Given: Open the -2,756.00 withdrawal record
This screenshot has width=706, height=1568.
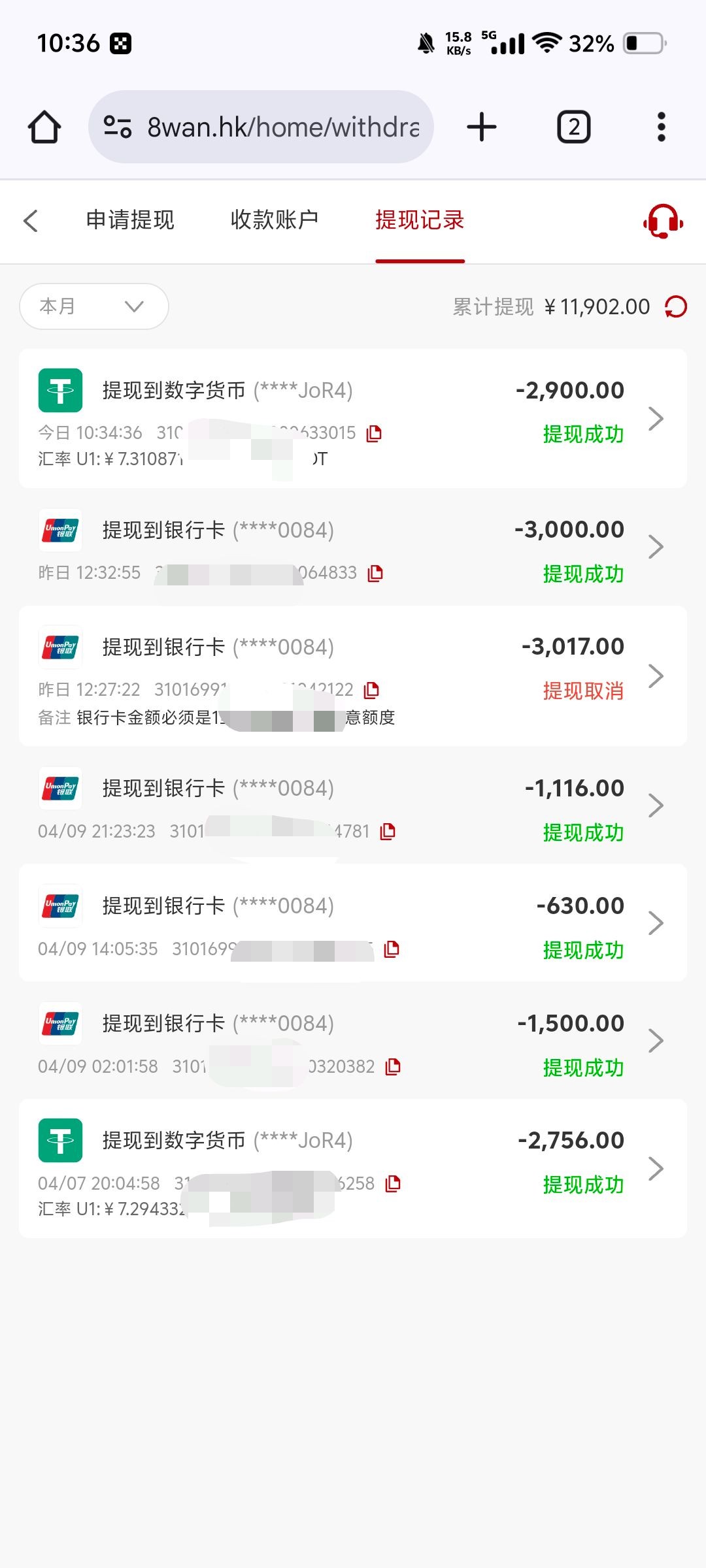Looking at the screenshot, I should (x=353, y=1168).
